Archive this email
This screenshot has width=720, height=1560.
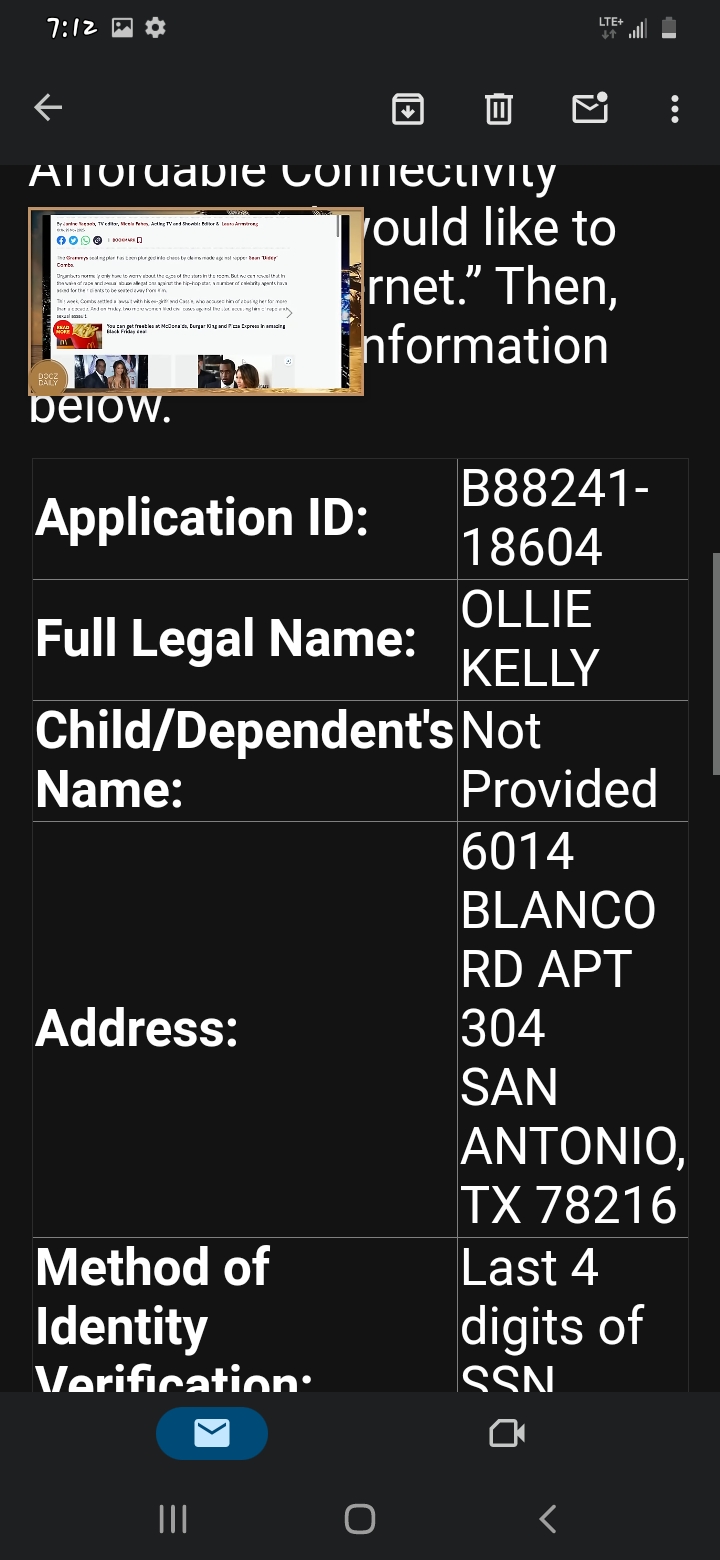click(x=407, y=108)
